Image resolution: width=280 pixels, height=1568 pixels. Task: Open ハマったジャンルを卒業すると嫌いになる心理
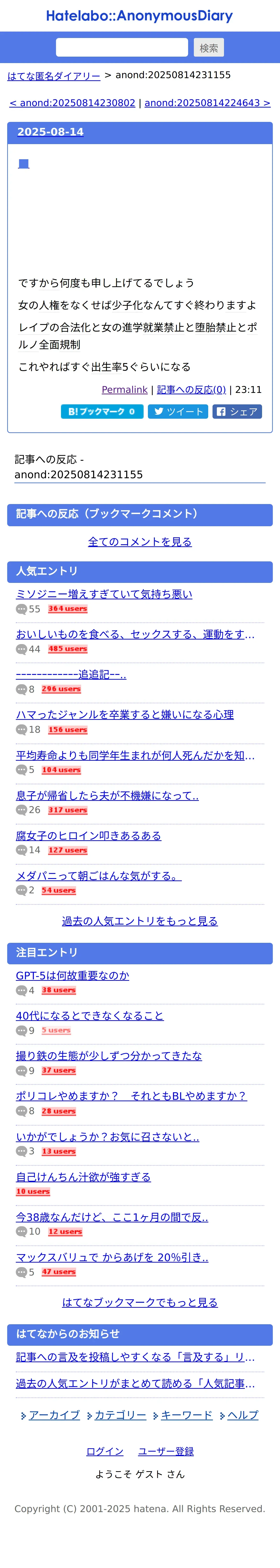pos(124,715)
